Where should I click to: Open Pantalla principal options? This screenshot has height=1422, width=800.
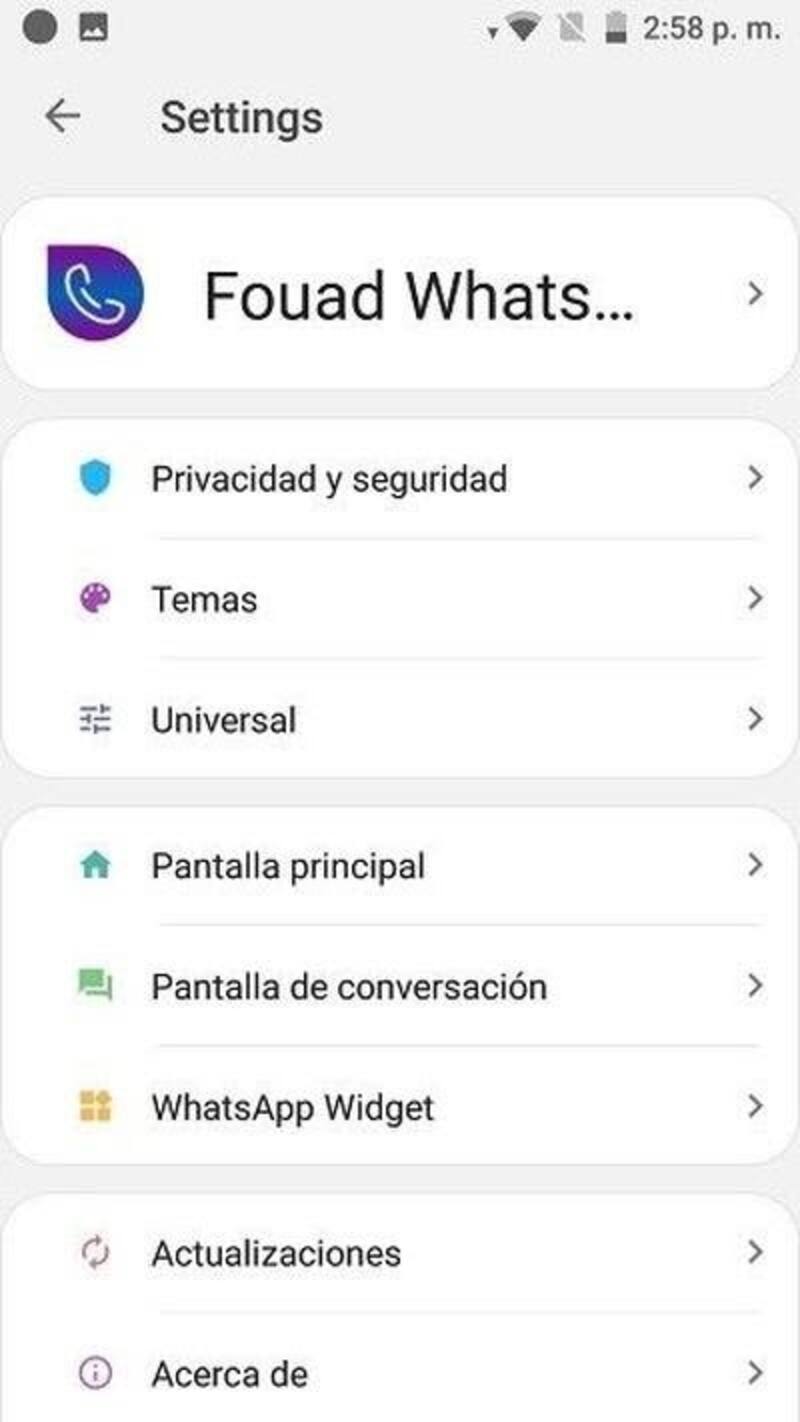tap(400, 866)
